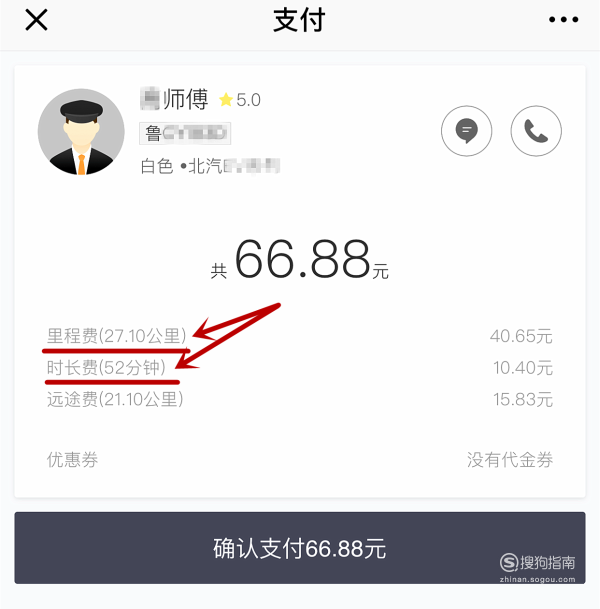Viewport: 600px width, 609px height.
Task: Open the 优惠券 coupon row
Action: click(x=300, y=460)
